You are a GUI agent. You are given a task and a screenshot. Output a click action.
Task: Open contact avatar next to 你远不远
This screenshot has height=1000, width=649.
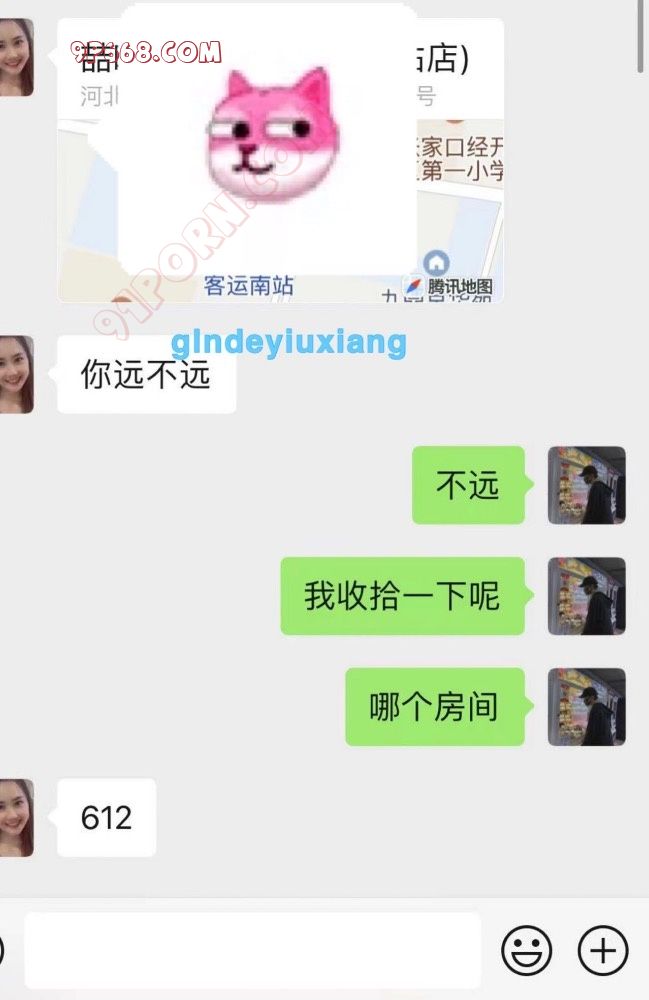(16, 374)
